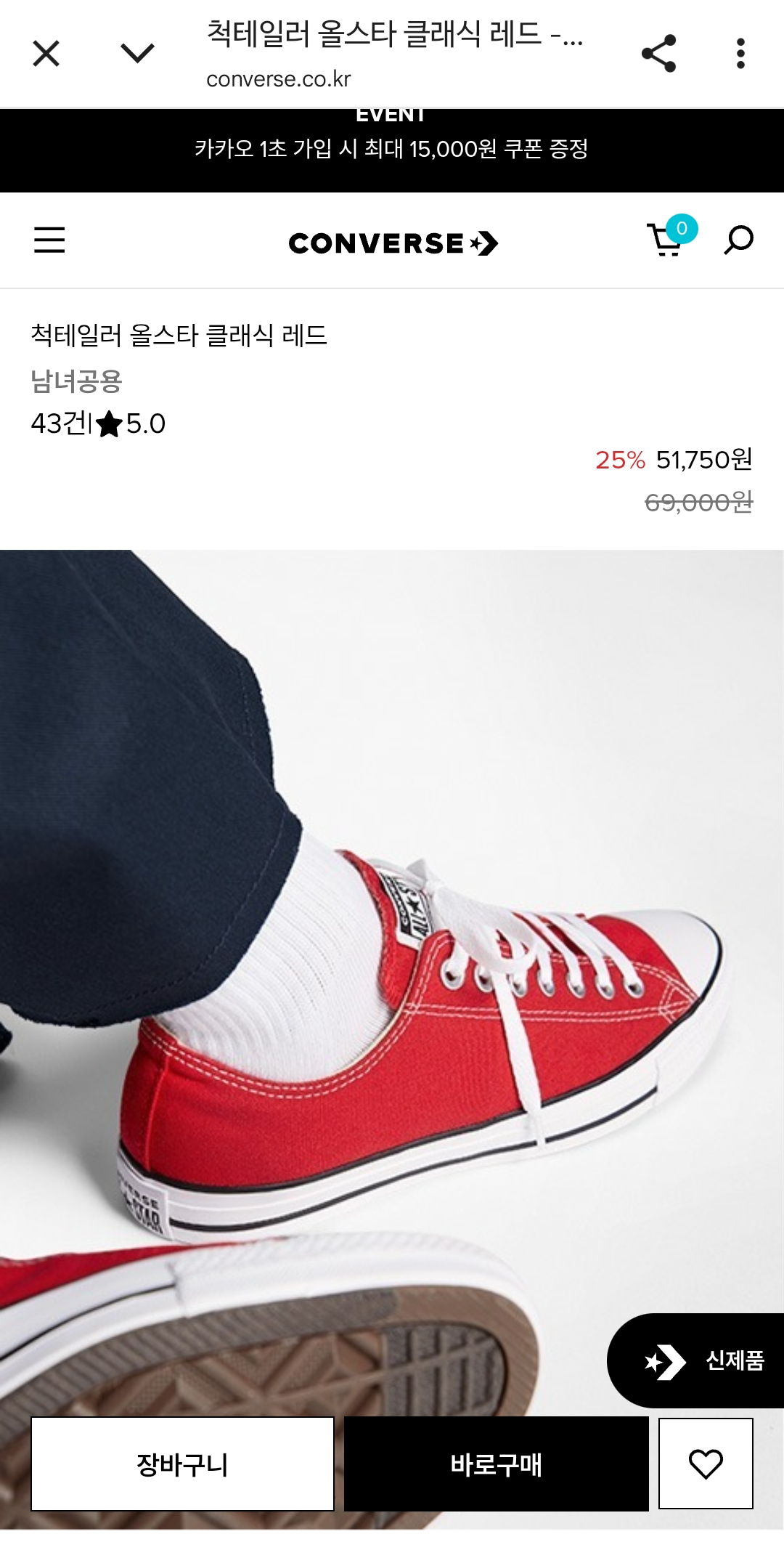Expand the browser tab dropdown chevron
The width and height of the screenshot is (784, 1542).
pos(137,54)
